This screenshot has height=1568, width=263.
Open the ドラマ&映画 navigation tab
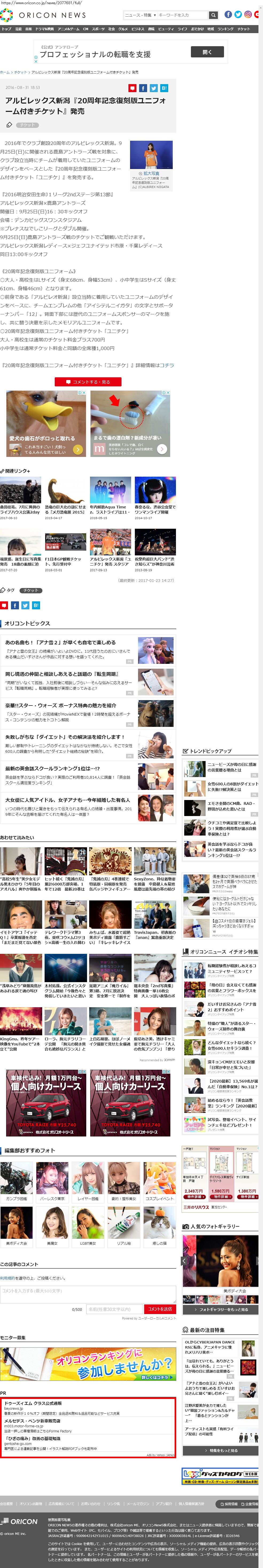click(44, 29)
